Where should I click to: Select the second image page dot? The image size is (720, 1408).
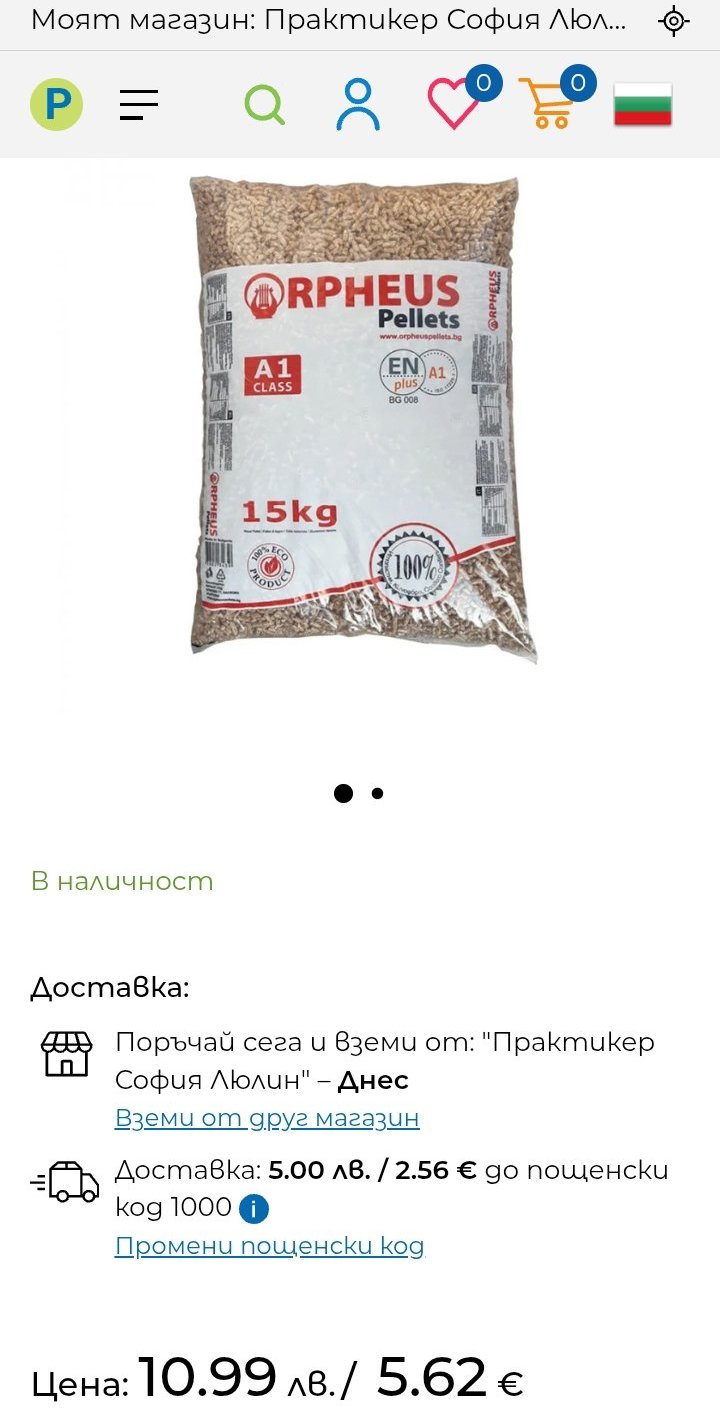377,793
